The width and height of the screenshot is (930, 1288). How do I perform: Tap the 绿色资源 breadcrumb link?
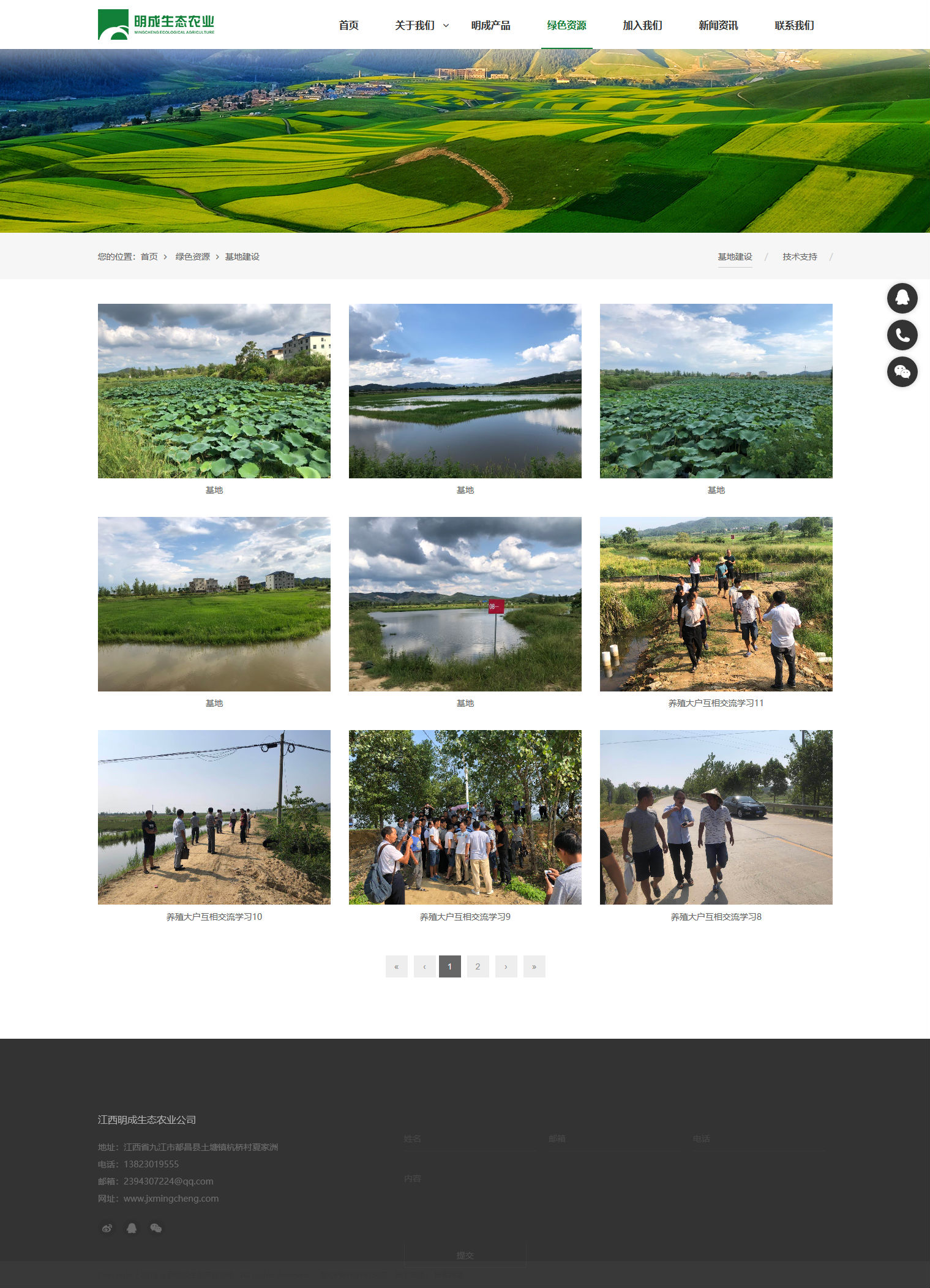[192, 257]
